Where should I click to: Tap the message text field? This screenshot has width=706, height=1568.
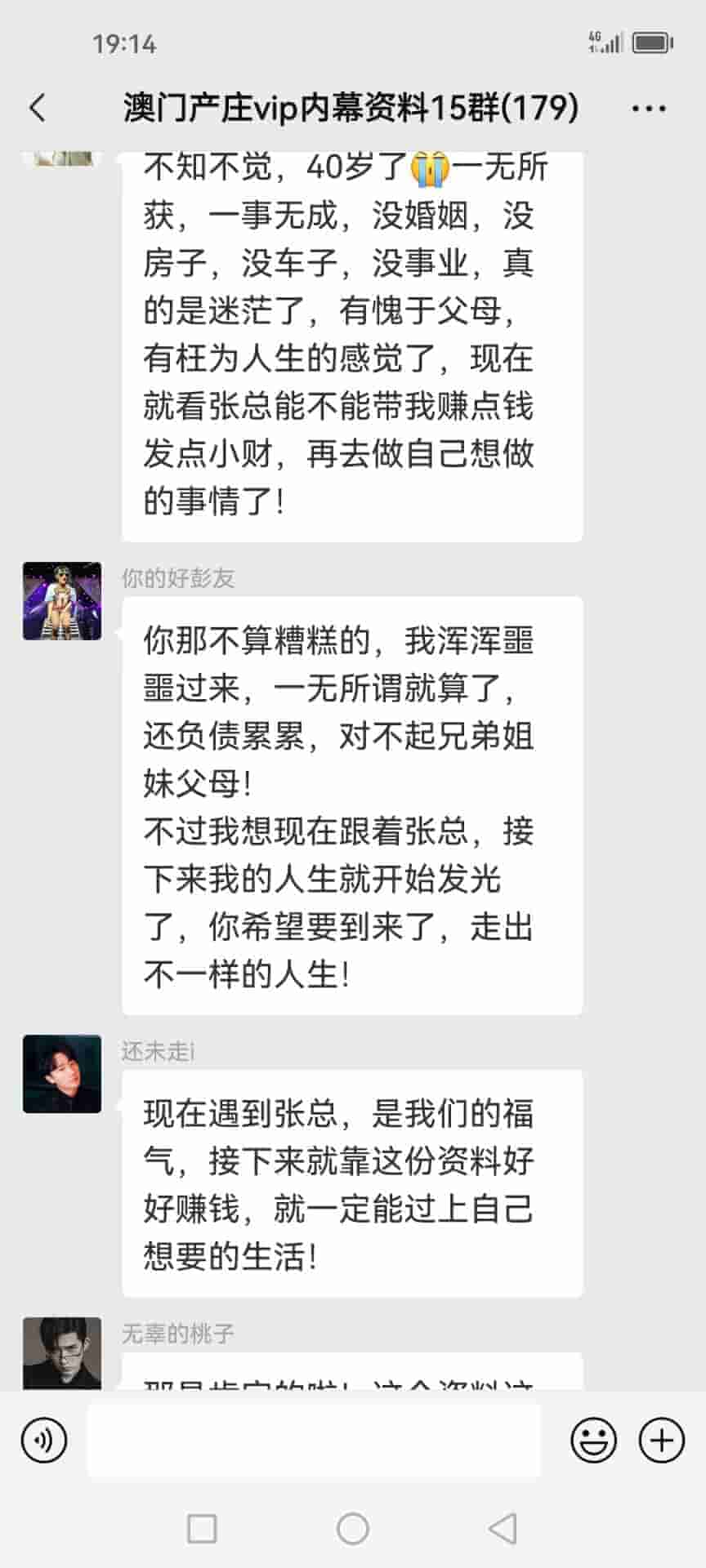pos(314,1439)
